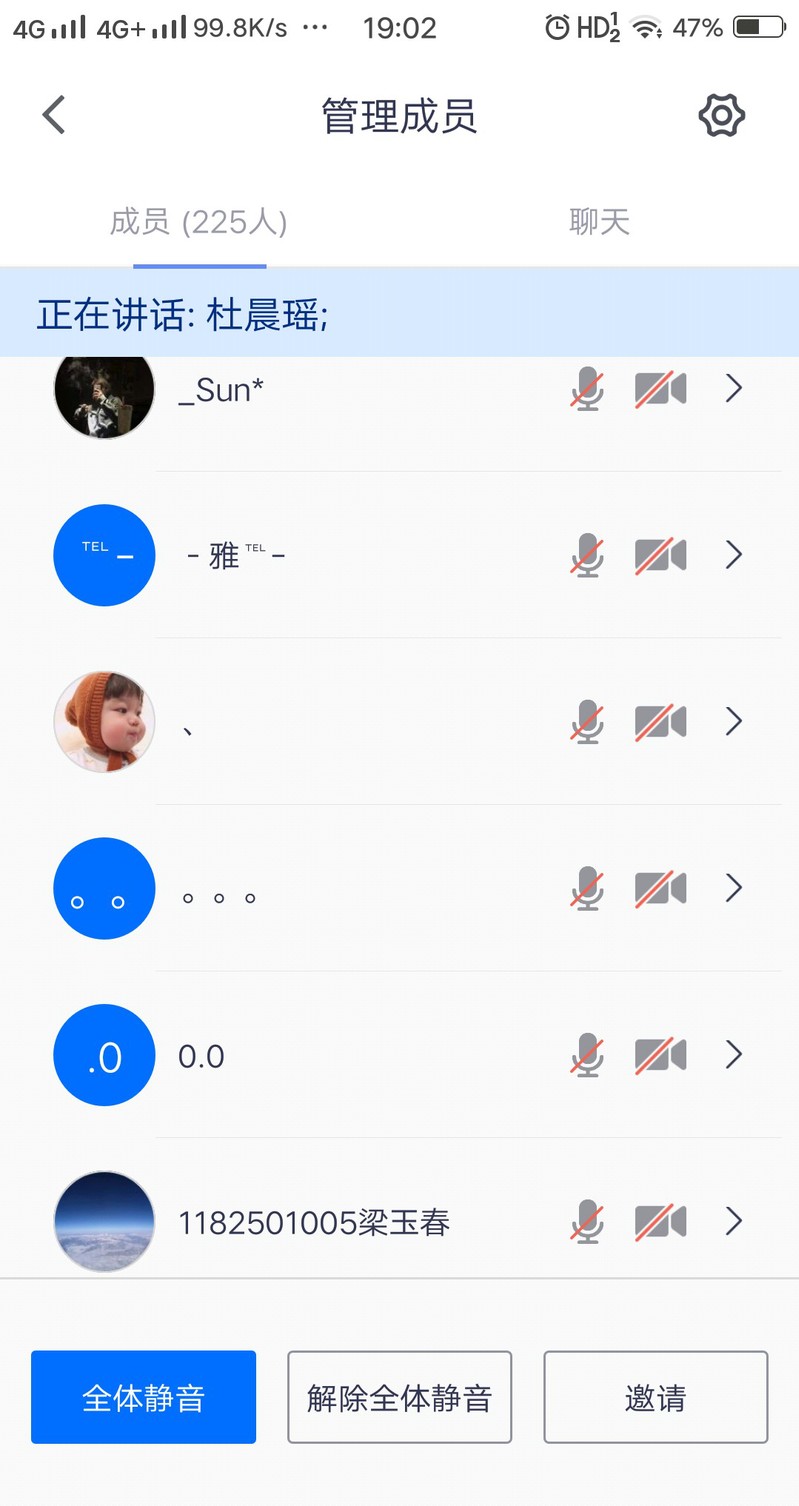The height and width of the screenshot is (1506, 799).
Task: Mute everyone with 全体静音
Action: click(143, 1397)
